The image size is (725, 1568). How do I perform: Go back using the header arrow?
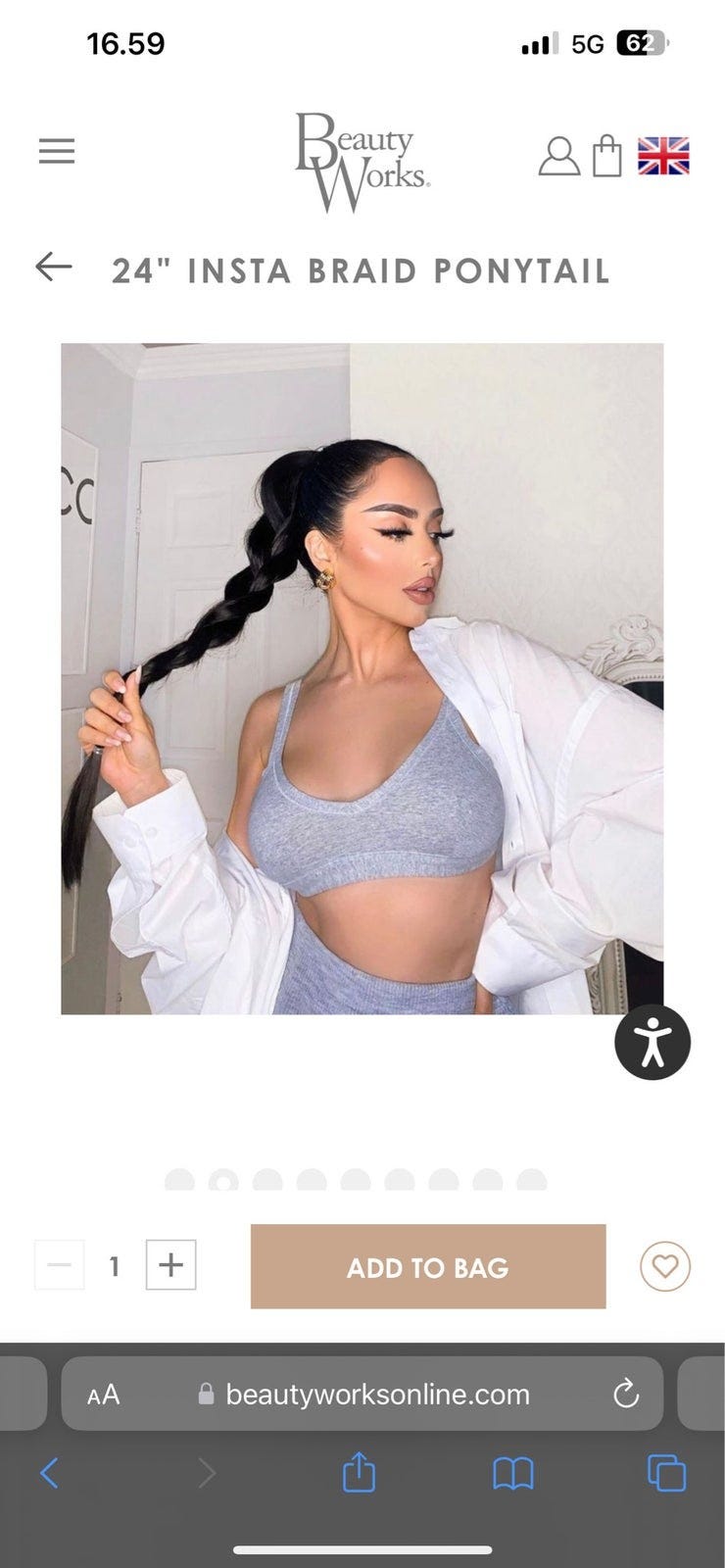tap(54, 266)
